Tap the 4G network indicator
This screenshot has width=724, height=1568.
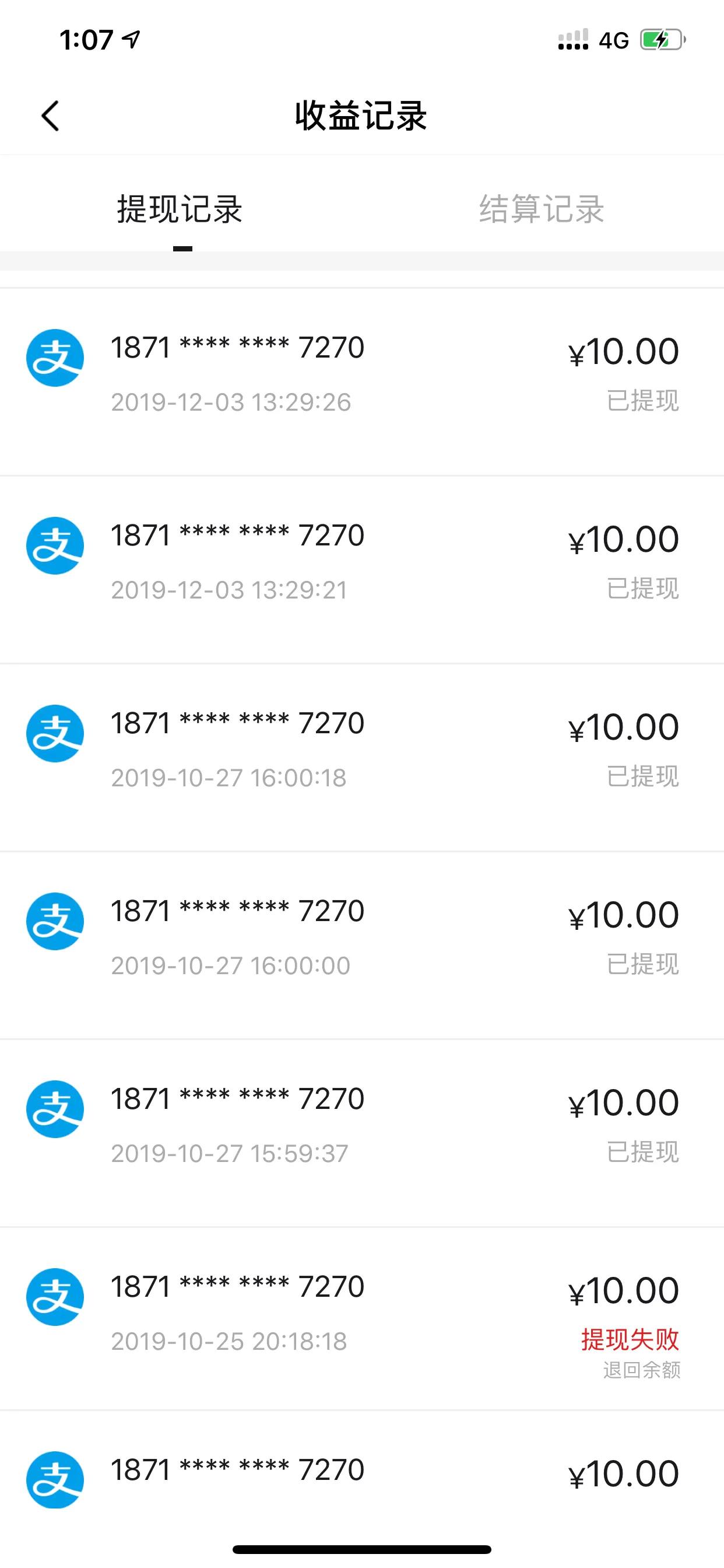point(615,40)
